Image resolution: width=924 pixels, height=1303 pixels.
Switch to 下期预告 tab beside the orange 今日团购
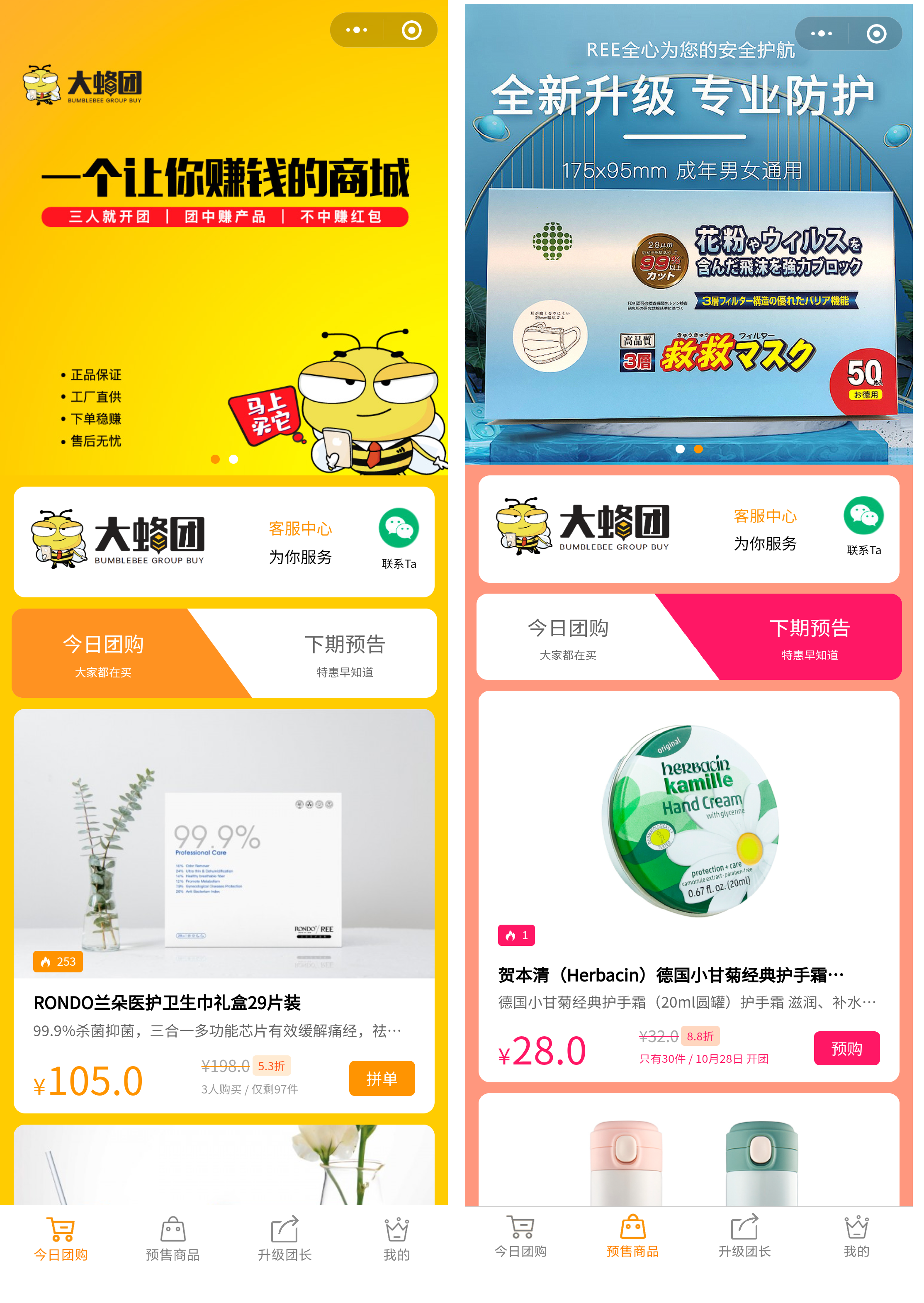pyautogui.click(x=344, y=653)
